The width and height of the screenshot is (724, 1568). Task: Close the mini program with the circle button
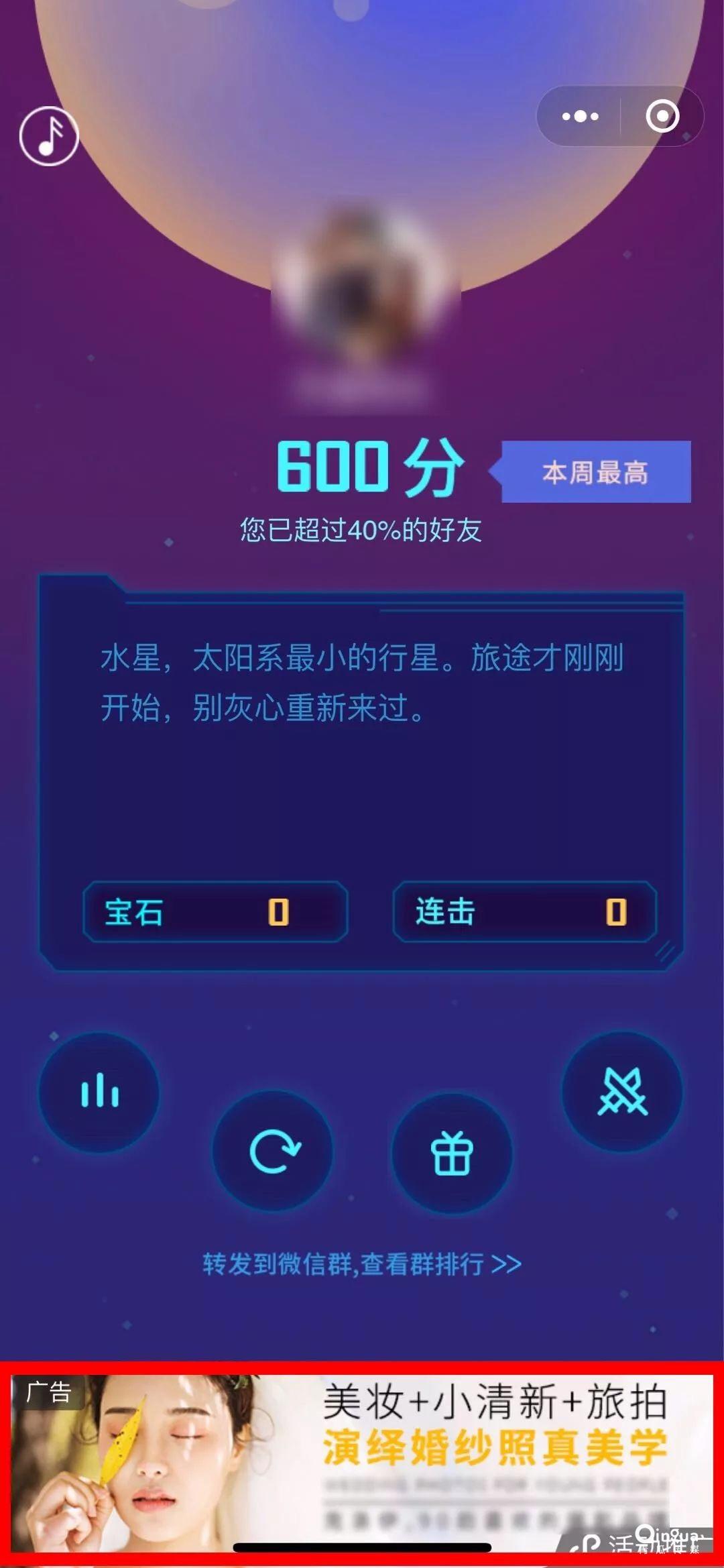tap(662, 116)
